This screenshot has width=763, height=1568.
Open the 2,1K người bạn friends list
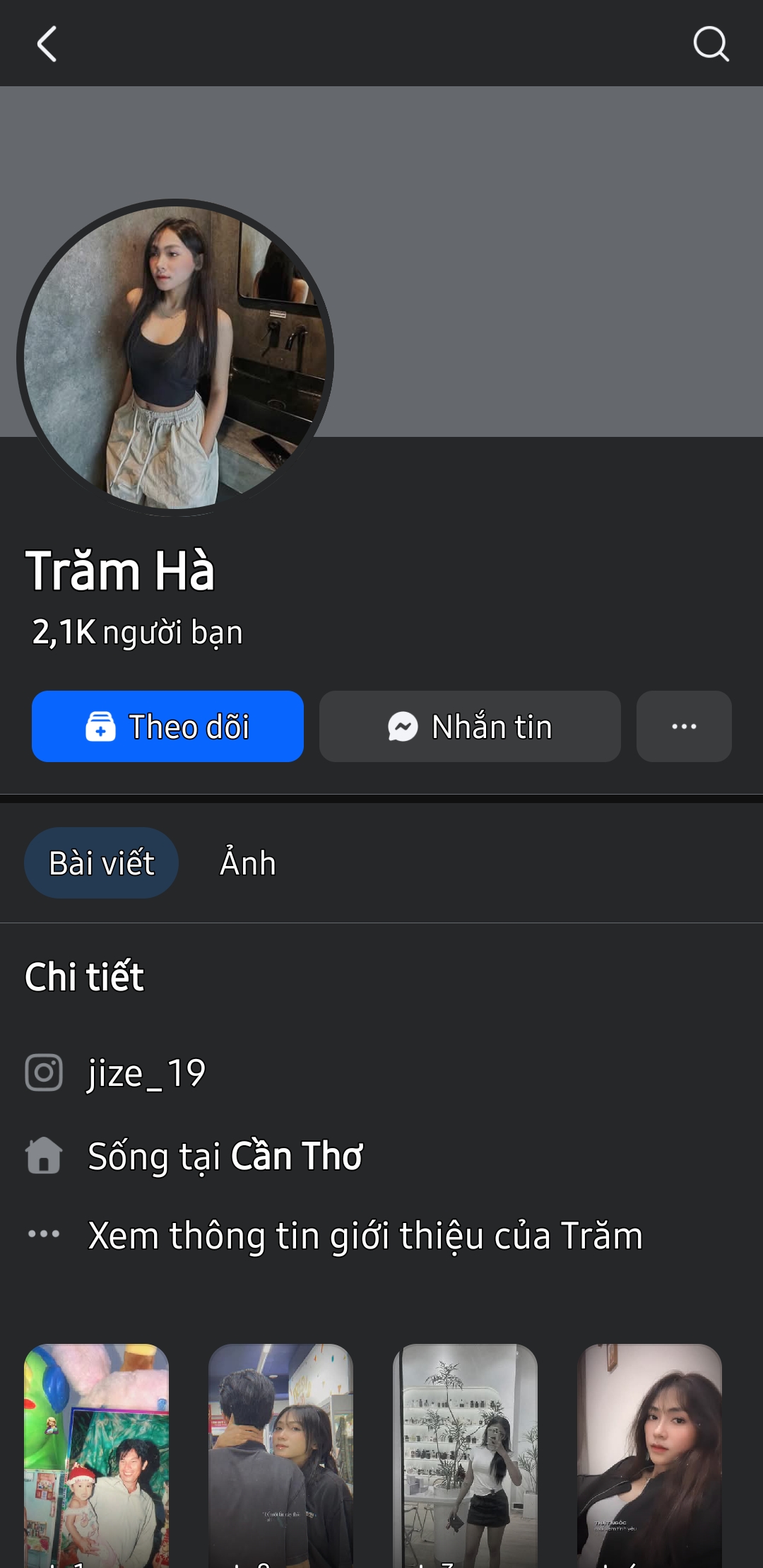click(x=137, y=632)
